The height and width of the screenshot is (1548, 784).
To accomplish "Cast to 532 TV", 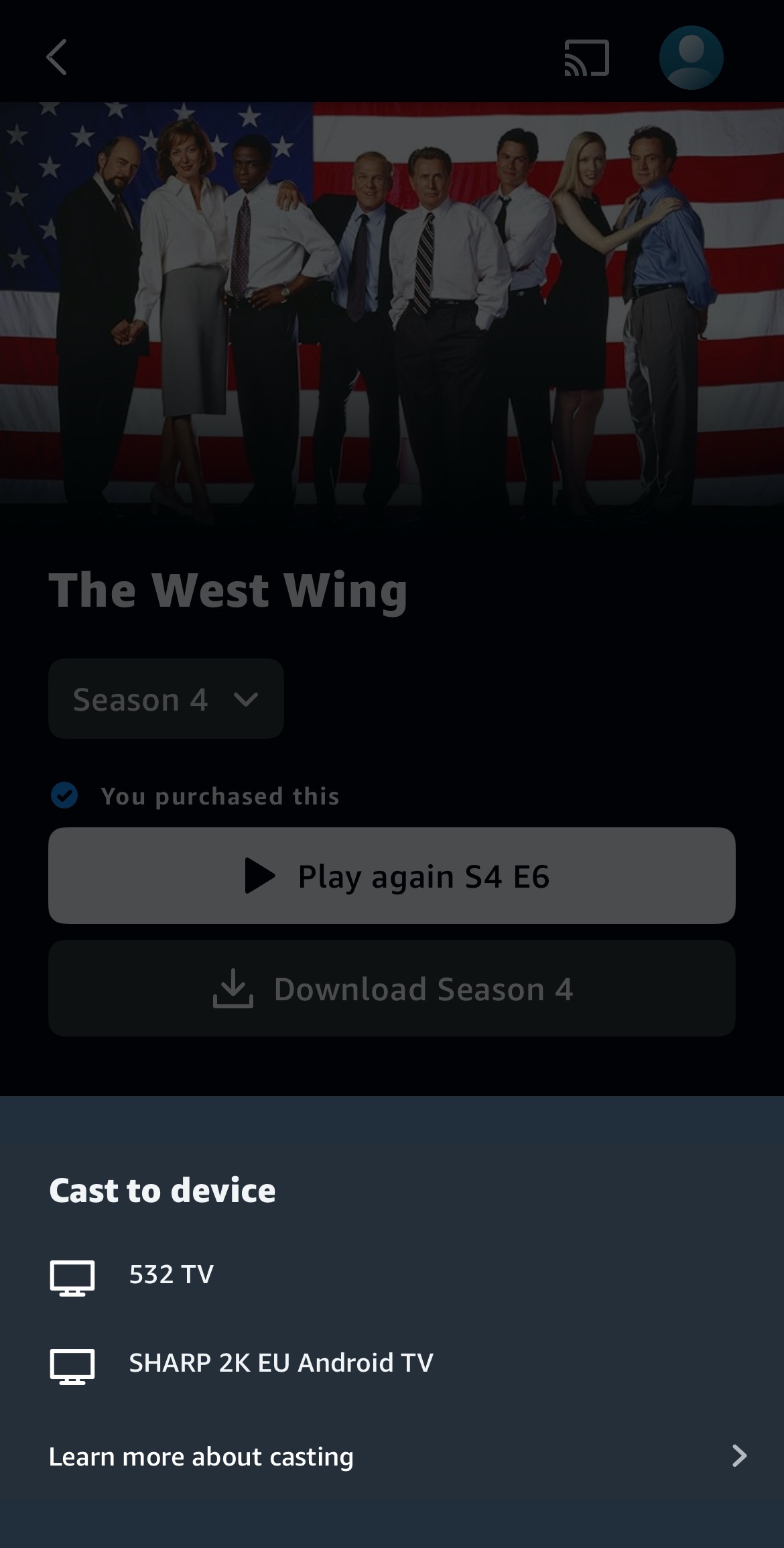I will [171, 1274].
